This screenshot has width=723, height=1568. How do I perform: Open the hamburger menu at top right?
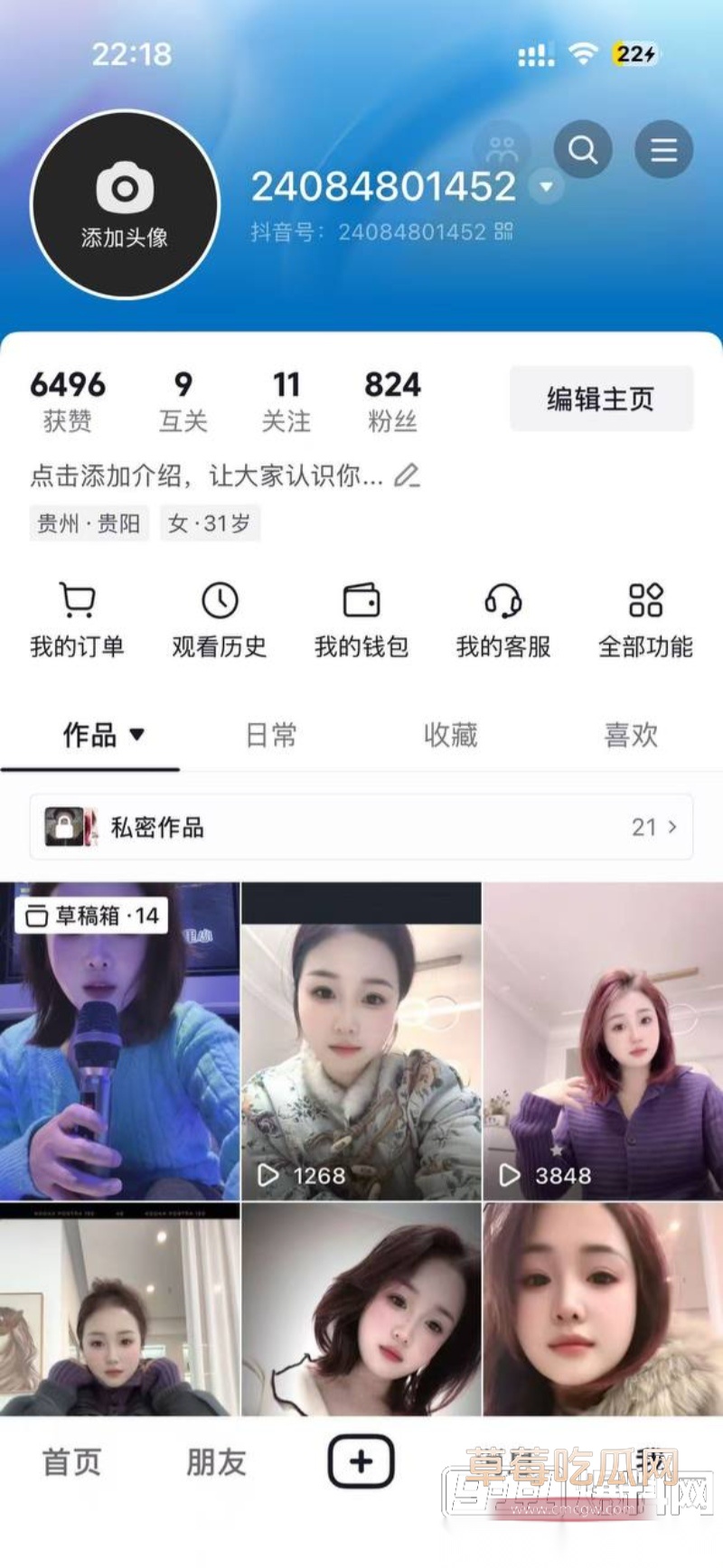663,150
